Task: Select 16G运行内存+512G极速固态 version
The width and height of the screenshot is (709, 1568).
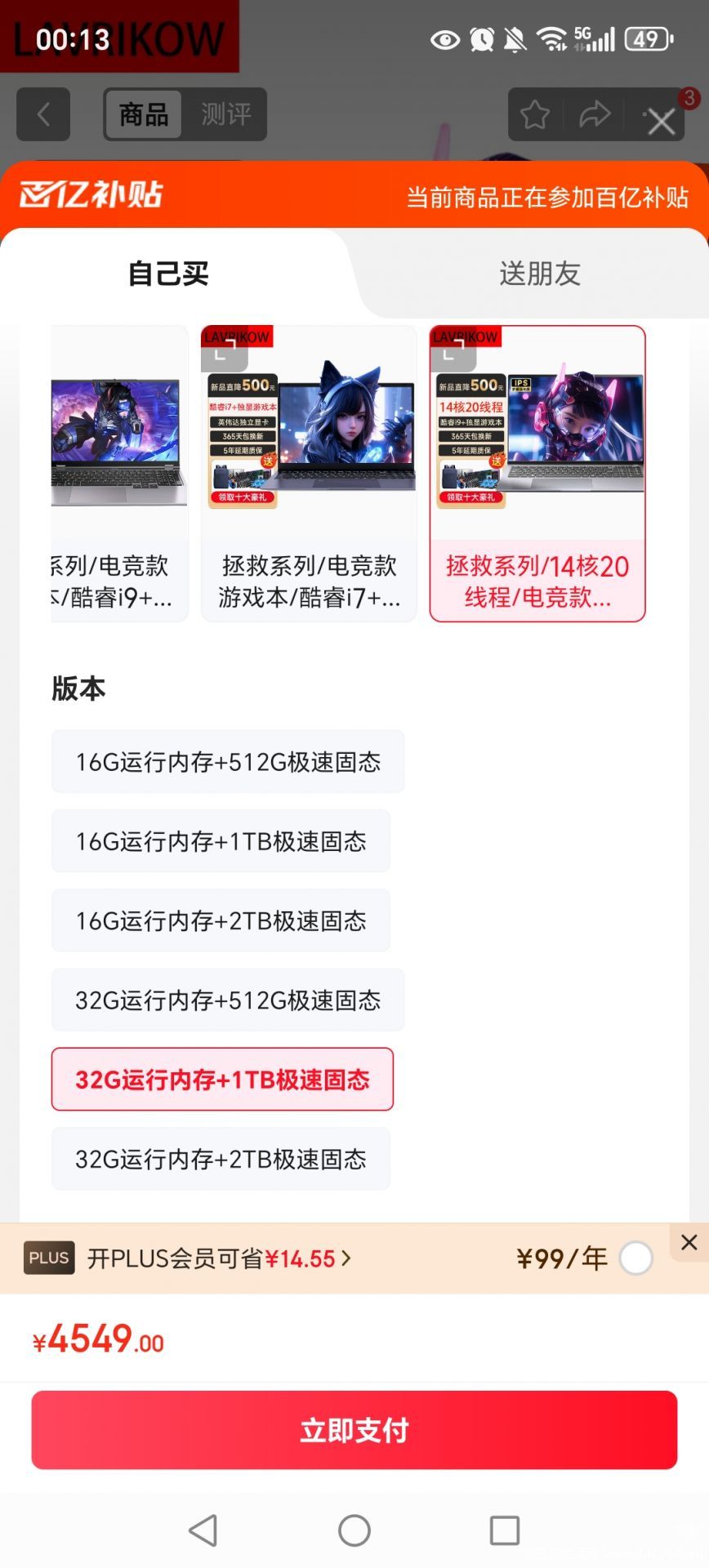Action: (228, 762)
